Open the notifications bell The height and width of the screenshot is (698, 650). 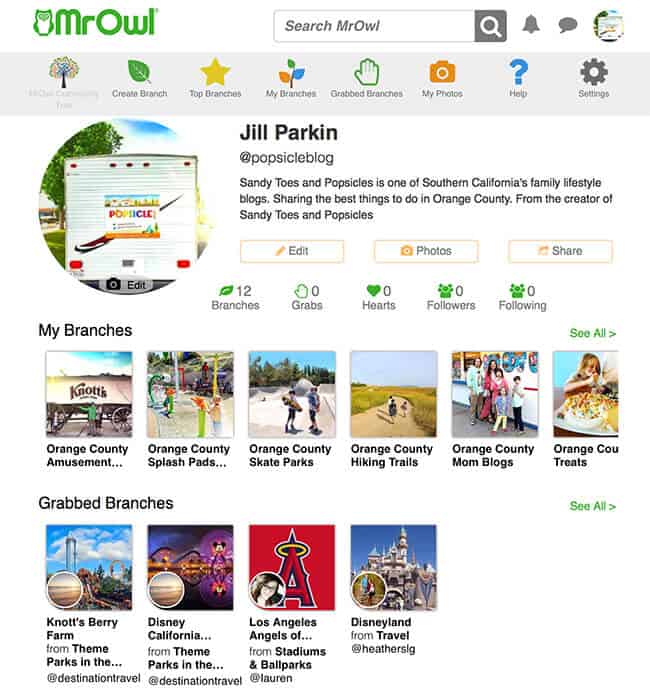coord(531,25)
